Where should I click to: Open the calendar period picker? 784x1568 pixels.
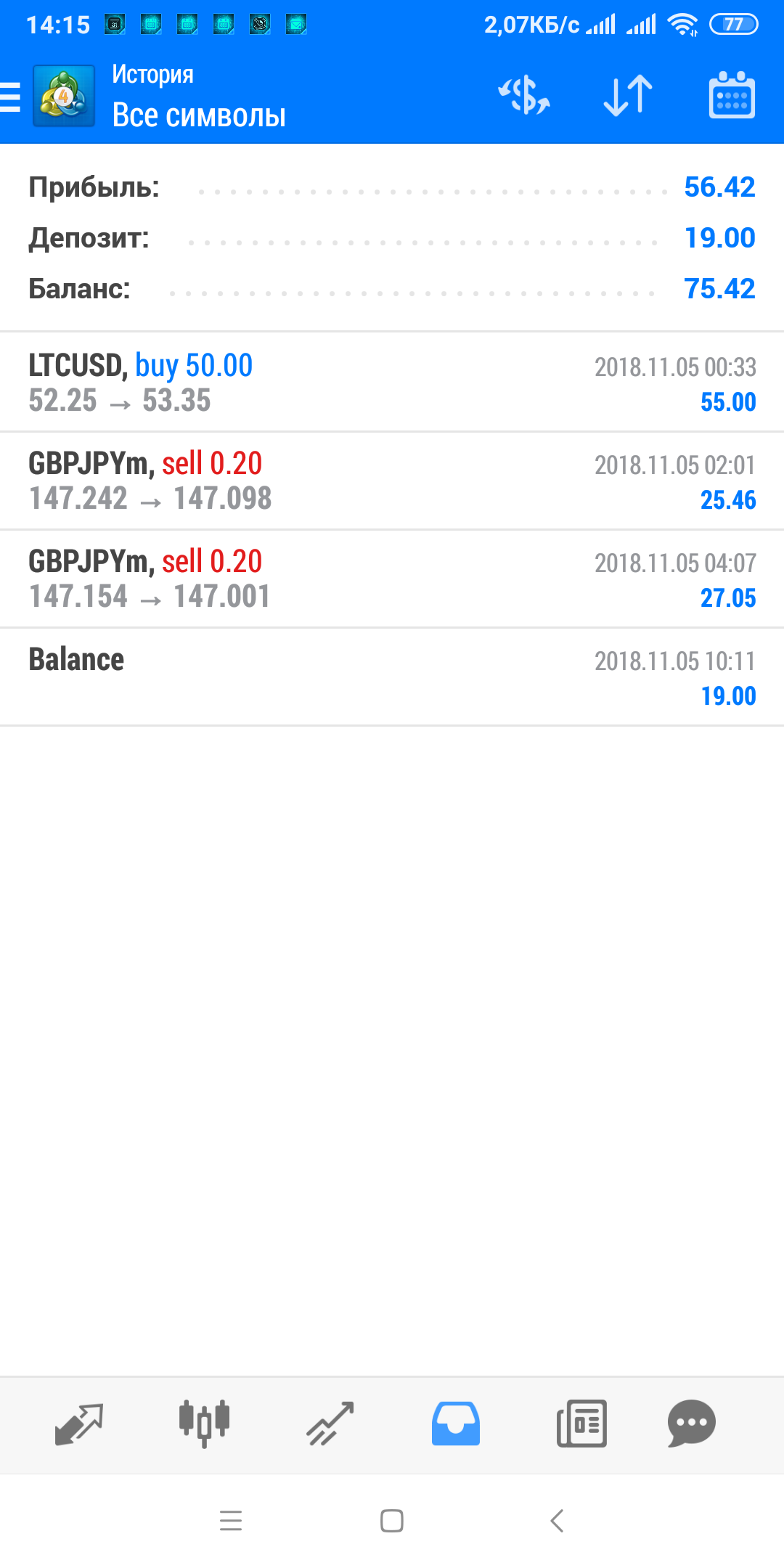[x=732, y=95]
